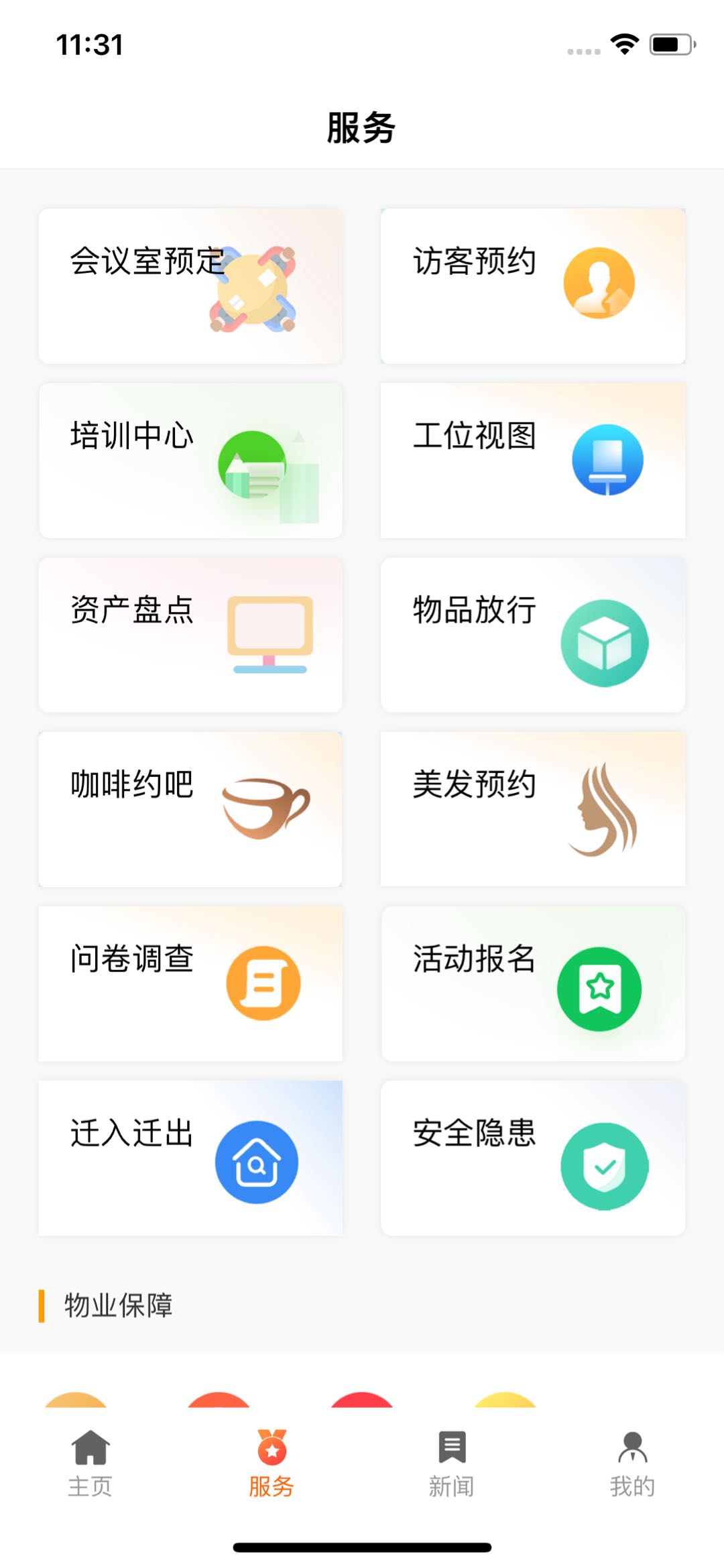
Task: Open the 我的 profile tab
Action: click(x=632, y=1463)
